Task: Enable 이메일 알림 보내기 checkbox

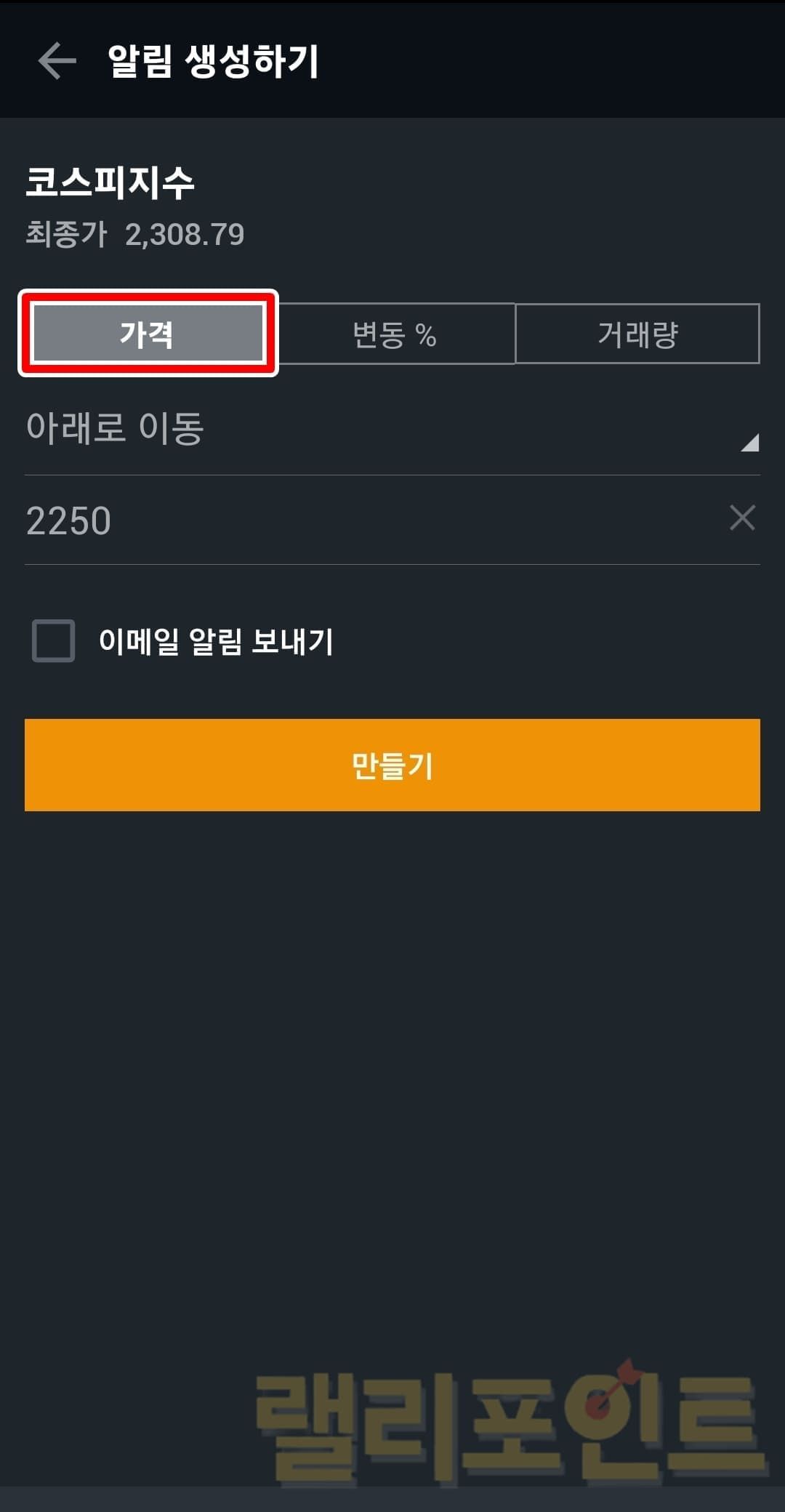Action: [x=54, y=640]
